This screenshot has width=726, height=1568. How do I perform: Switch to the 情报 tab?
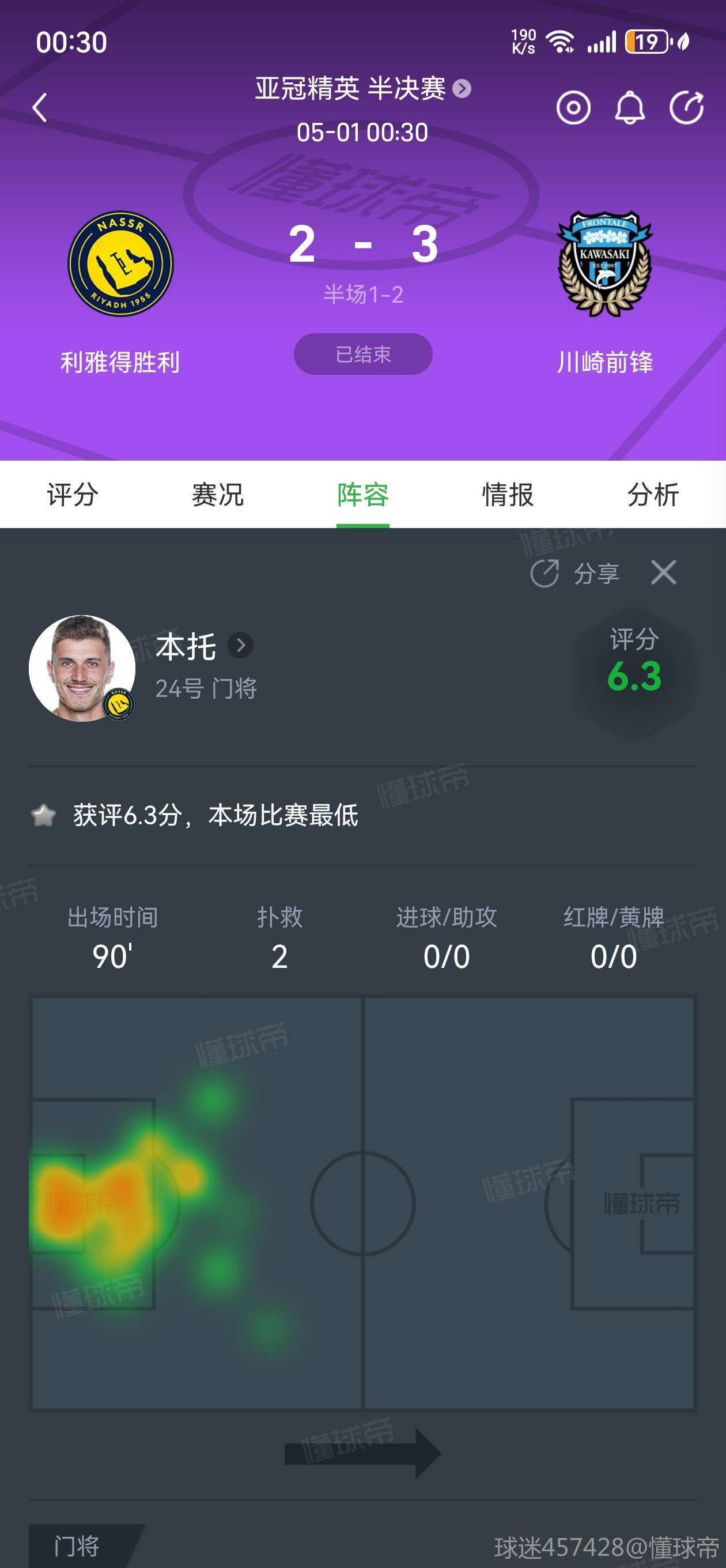508,494
